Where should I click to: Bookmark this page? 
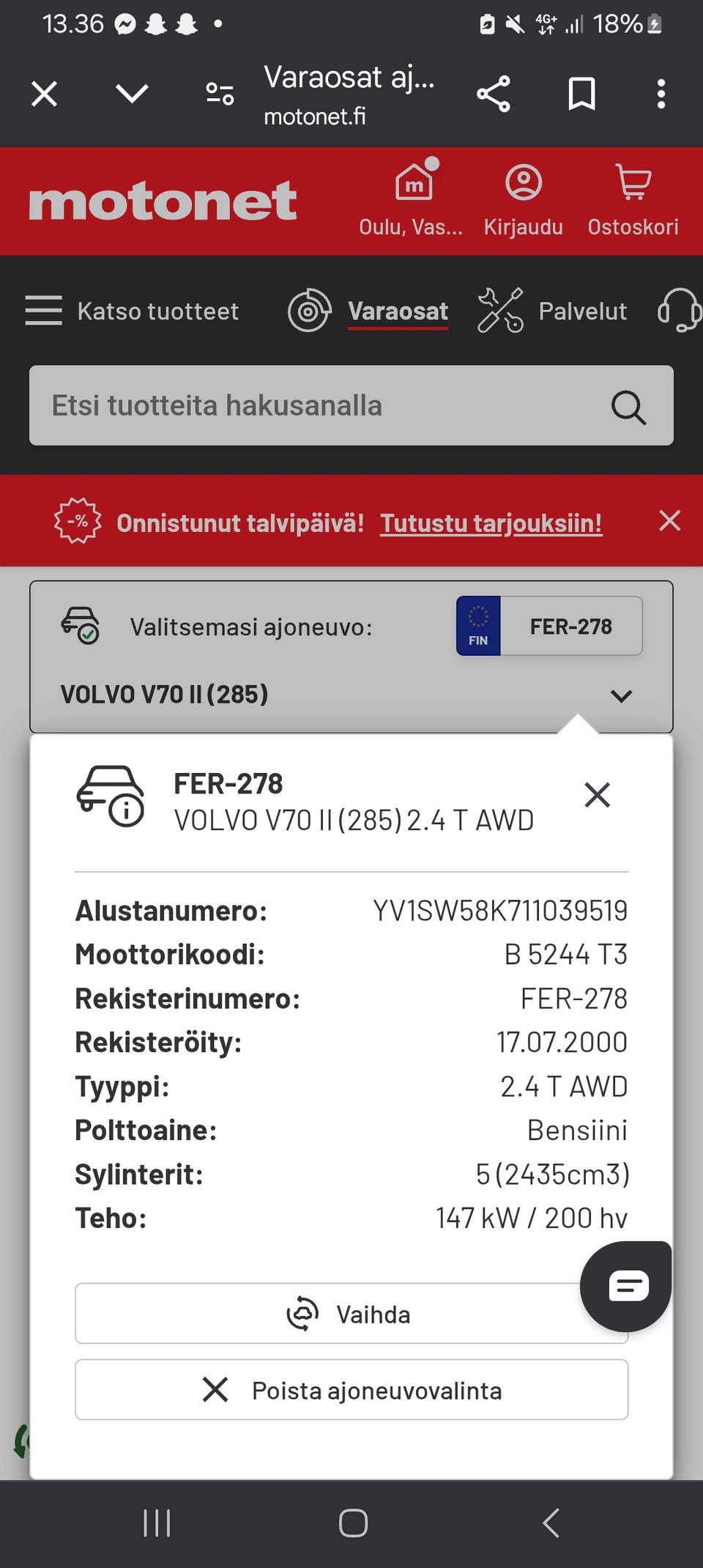tap(582, 94)
